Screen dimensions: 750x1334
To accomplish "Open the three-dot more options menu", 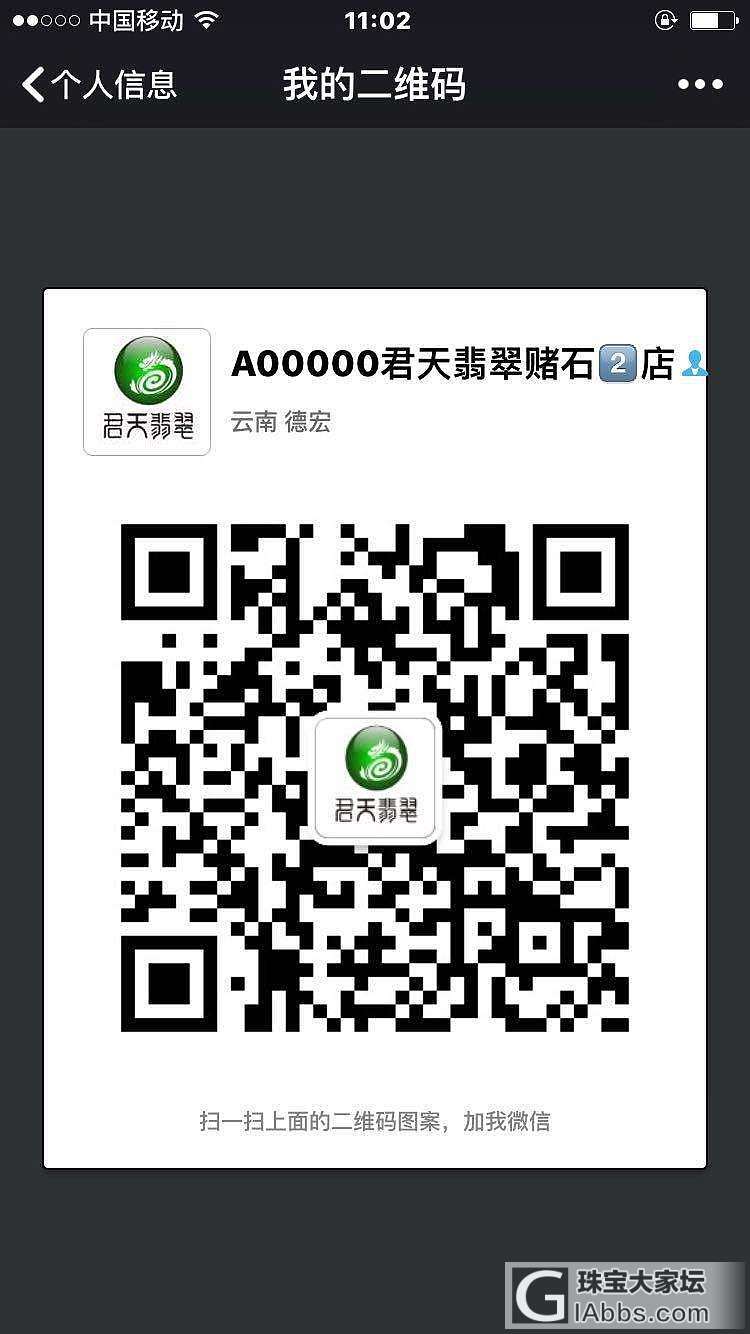I will [x=699, y=85].
